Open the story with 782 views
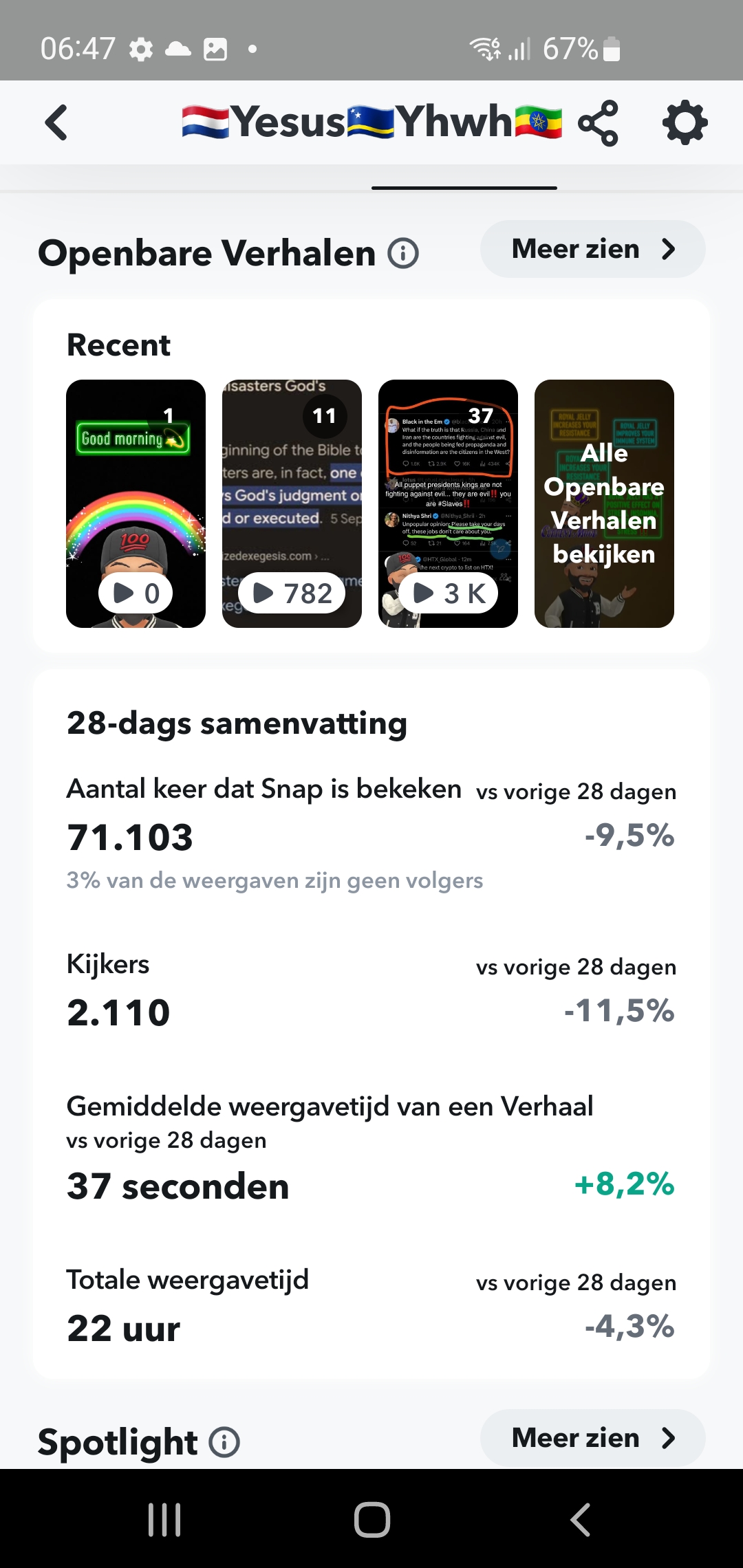The height and width of the screenshot is (1568, 743). pyautogui.click(x=292, y=503)
